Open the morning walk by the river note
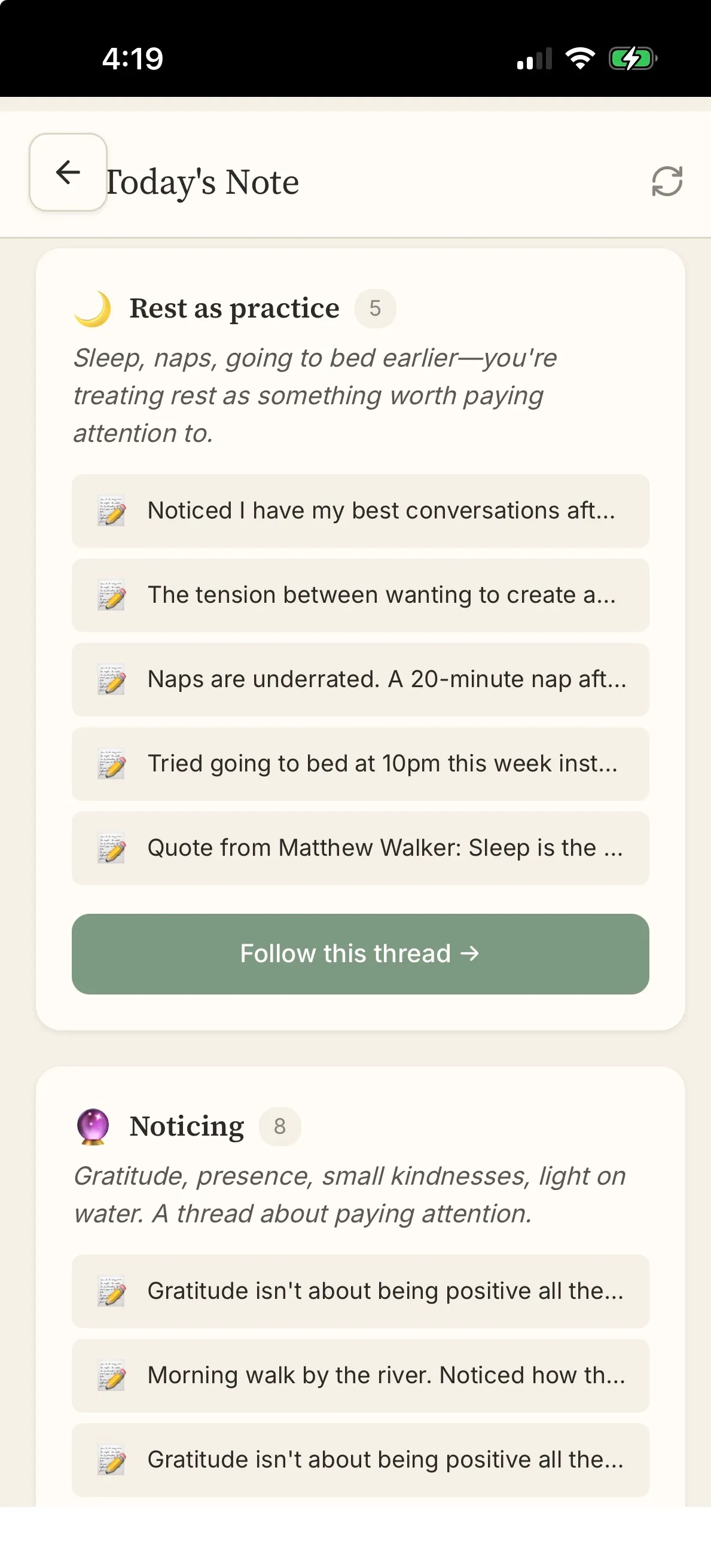 (361, 1375)
